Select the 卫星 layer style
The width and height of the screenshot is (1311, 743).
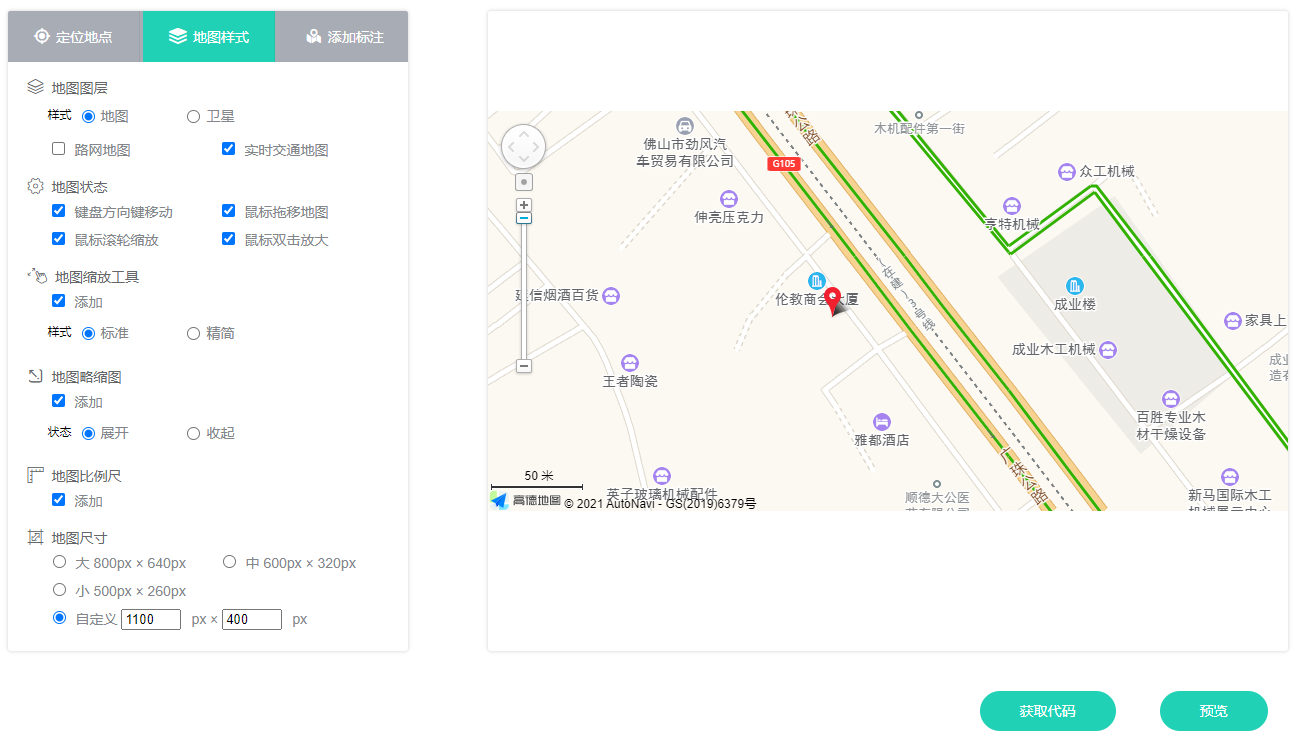coord(194,117)
